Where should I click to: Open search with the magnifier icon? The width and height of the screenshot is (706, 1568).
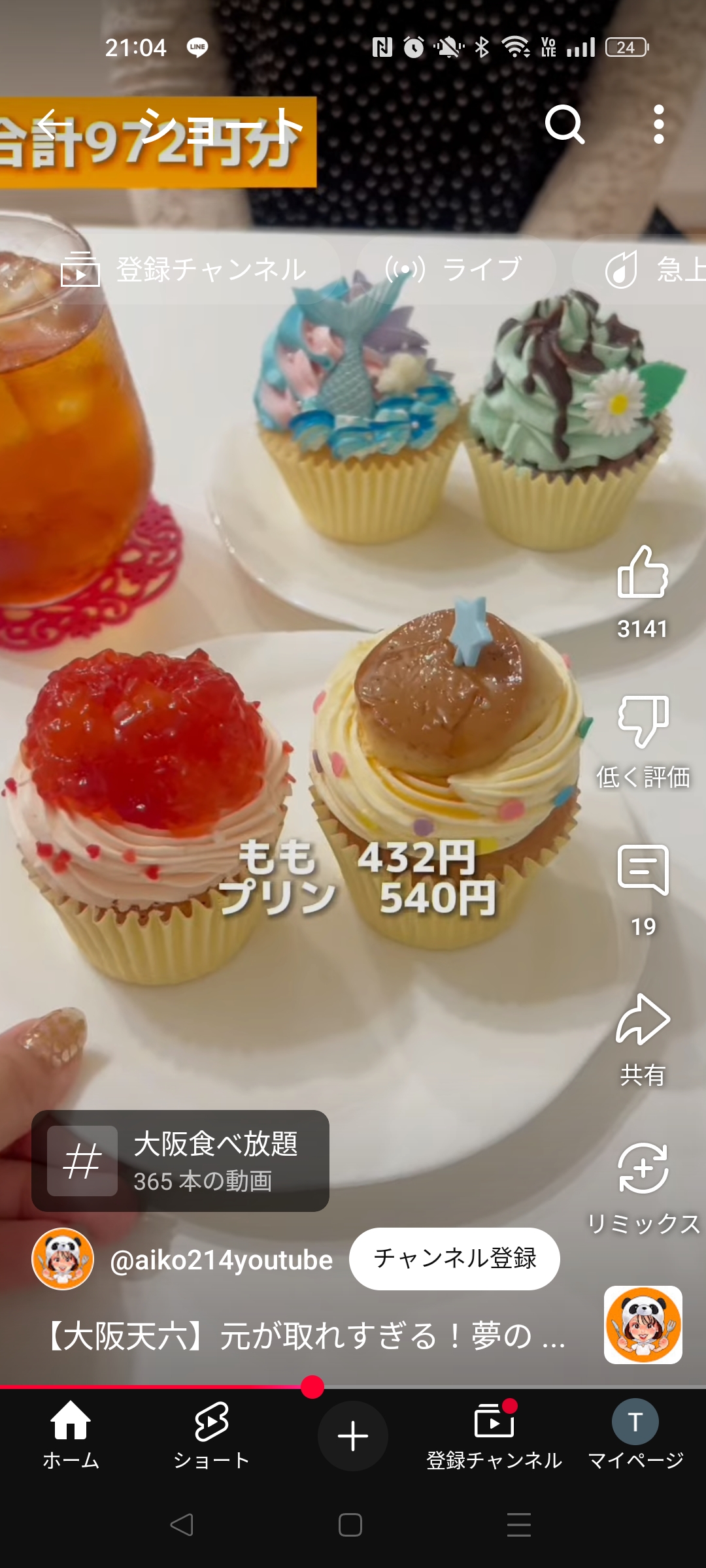[x=563, y=124]
